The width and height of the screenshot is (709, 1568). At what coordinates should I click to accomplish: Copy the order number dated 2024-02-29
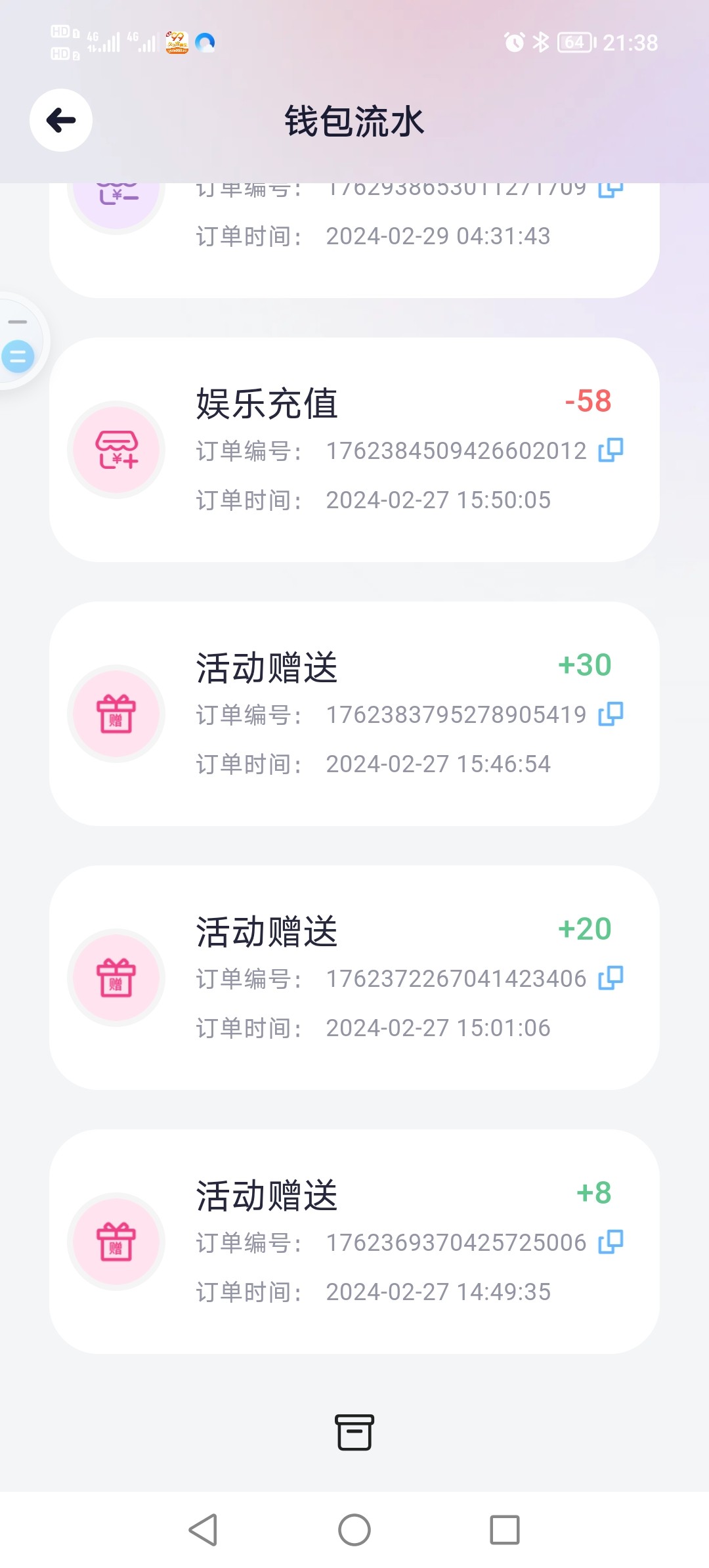point(611,190)
